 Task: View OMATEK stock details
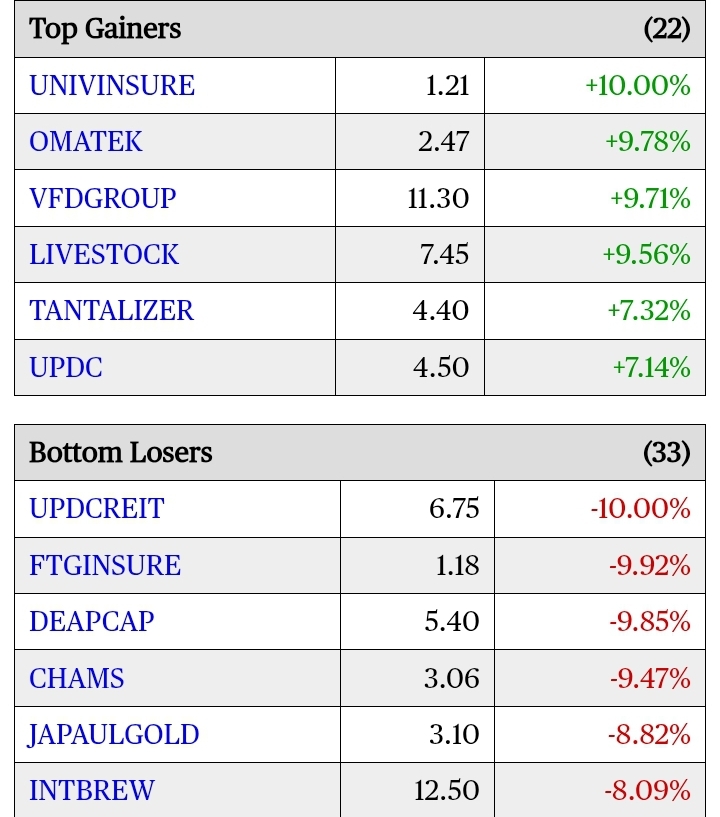86,142
